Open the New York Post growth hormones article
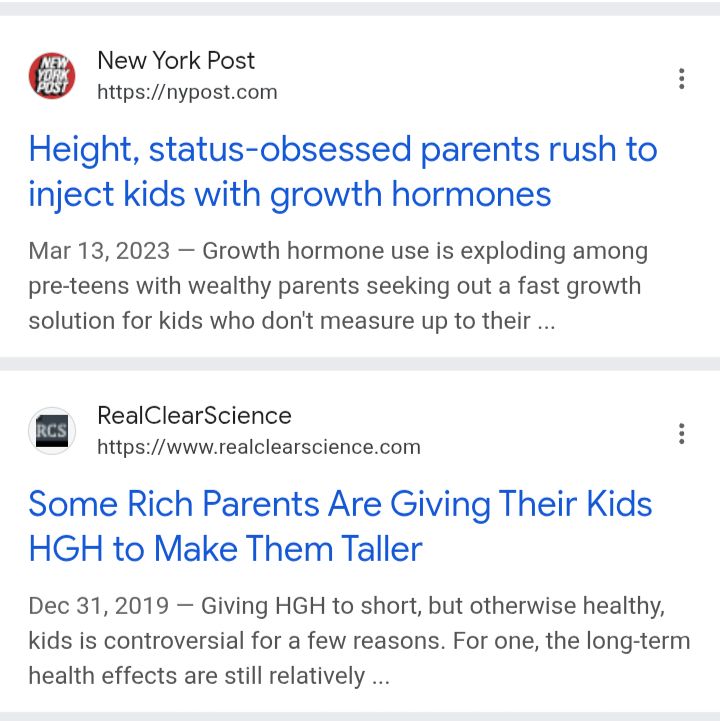 pos(342,171)
